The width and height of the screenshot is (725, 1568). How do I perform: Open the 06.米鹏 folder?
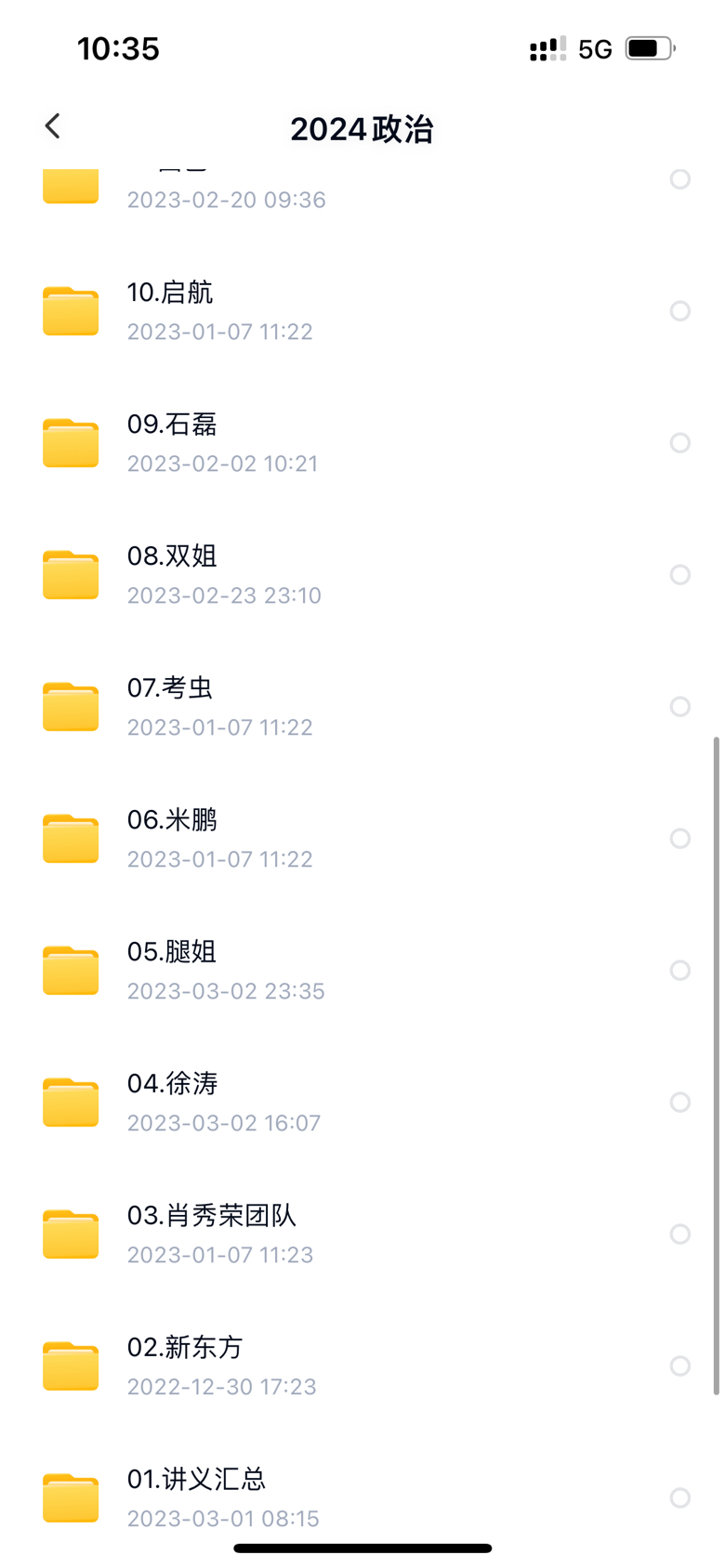pos(362,839)
